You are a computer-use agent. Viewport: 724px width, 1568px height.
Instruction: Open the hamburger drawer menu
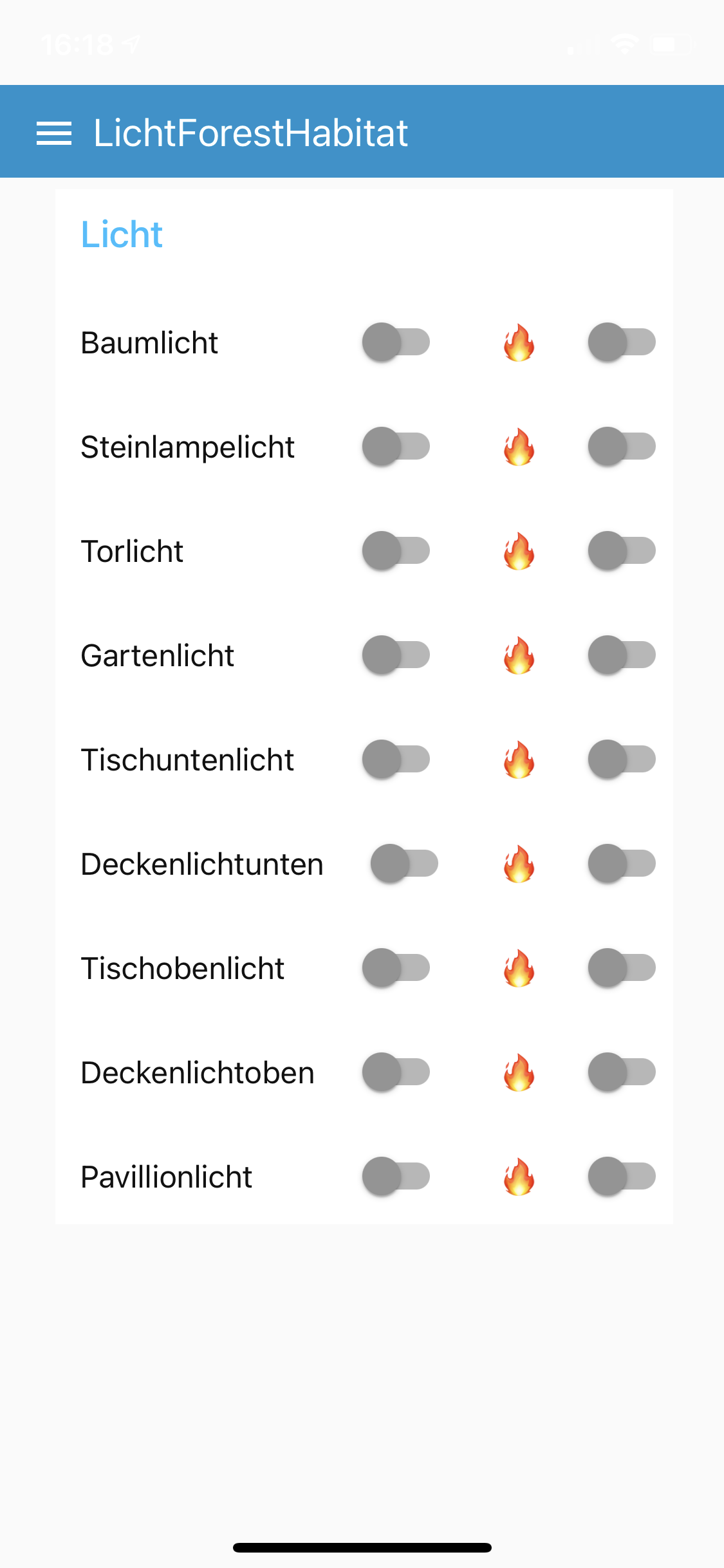click(54, 133)
